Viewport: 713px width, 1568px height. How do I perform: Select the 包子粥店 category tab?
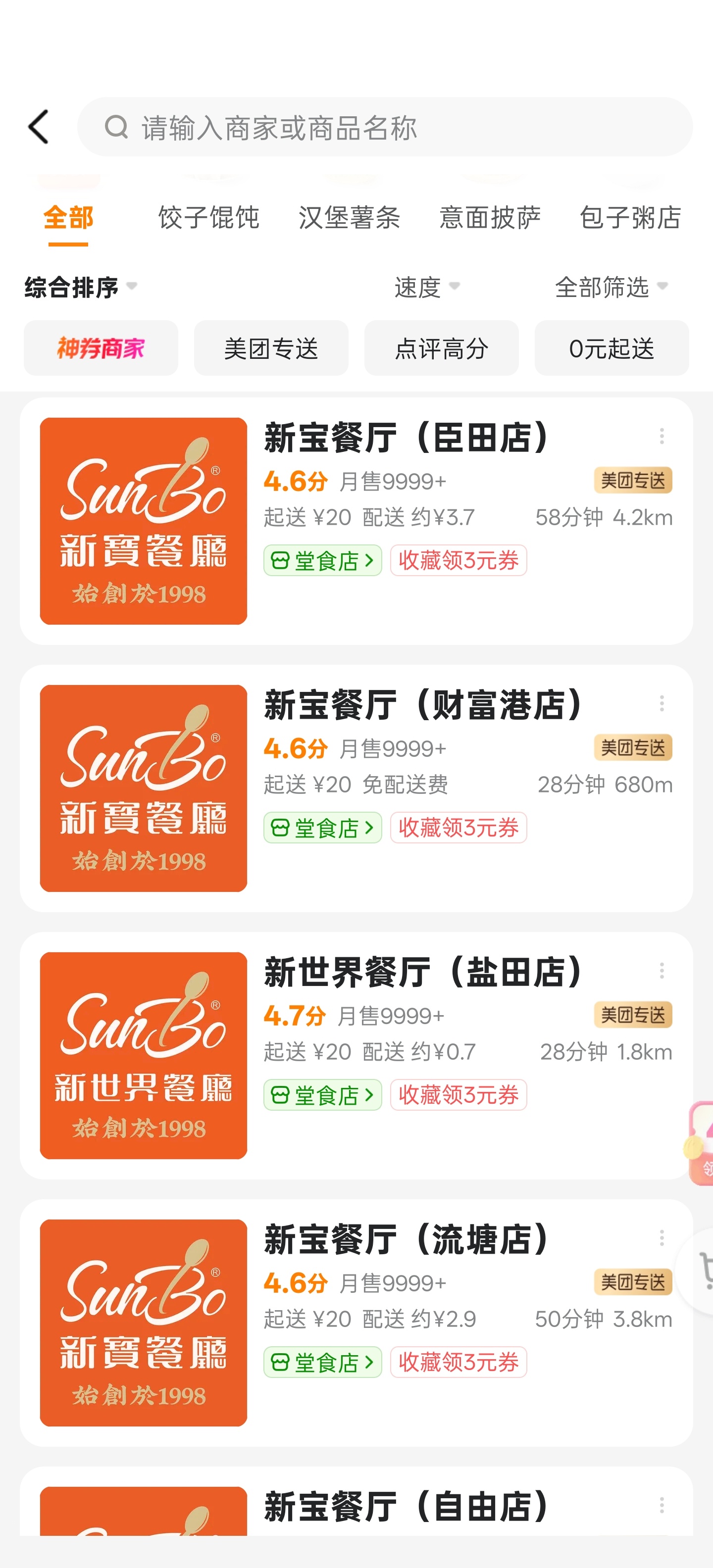pyautogui.click(x=631, y=218)
